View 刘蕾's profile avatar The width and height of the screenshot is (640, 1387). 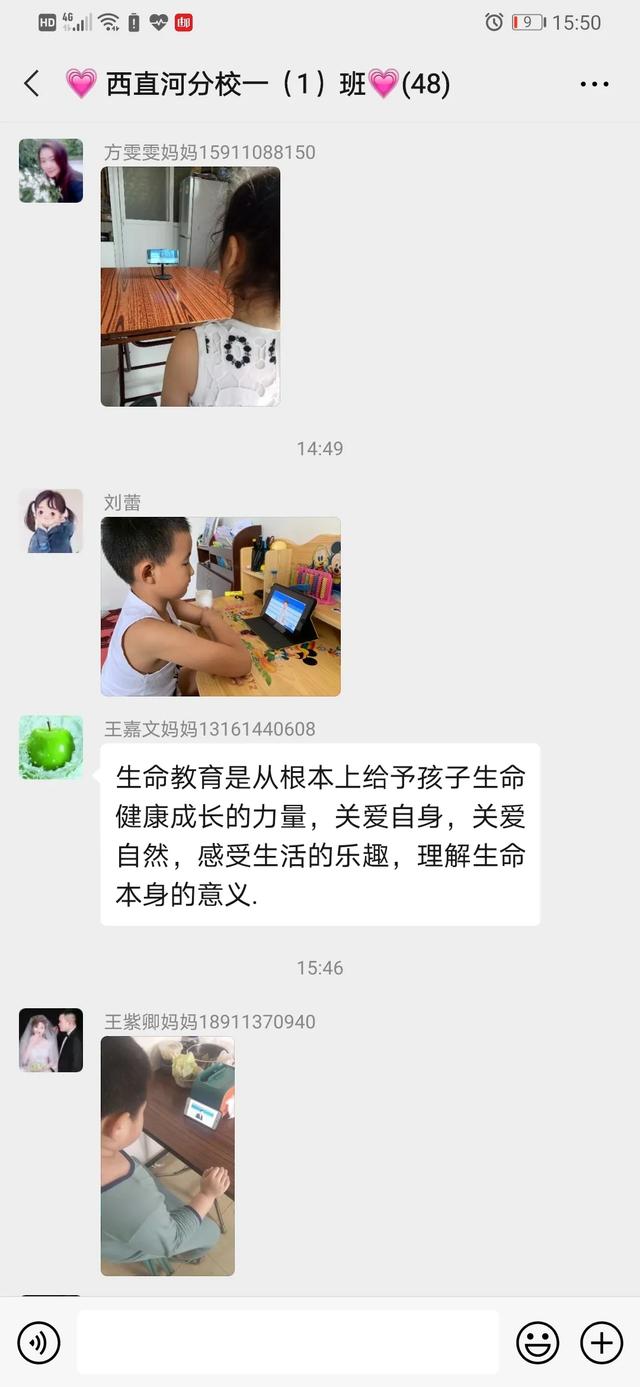pyautogui.click(x=51, y=521)
